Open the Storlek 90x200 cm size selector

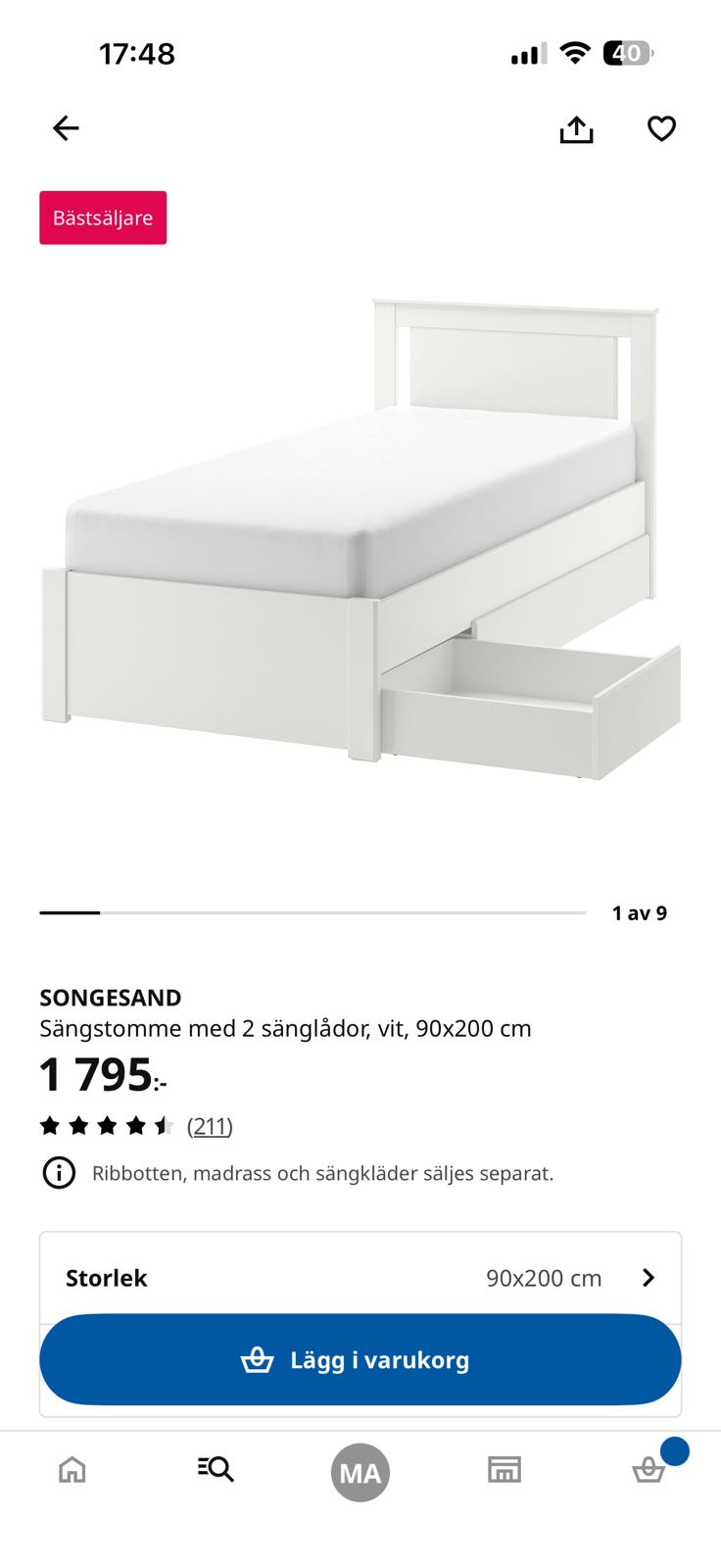pos(360,1277)
